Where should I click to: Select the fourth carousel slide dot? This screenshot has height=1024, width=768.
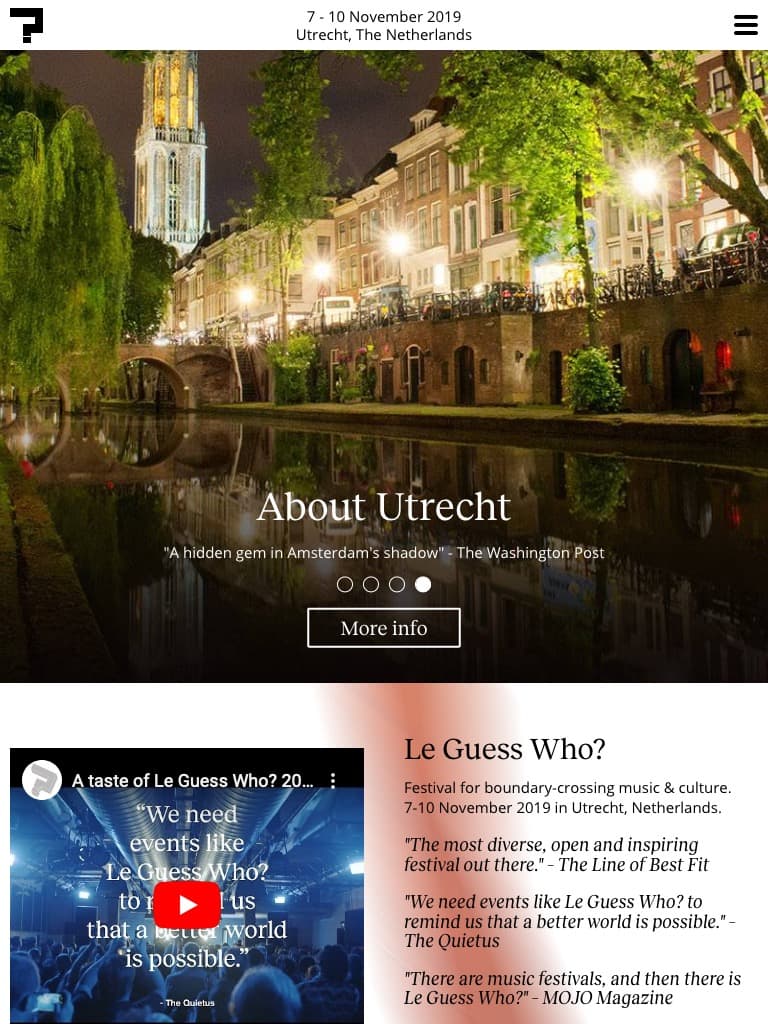pos(423,584)
